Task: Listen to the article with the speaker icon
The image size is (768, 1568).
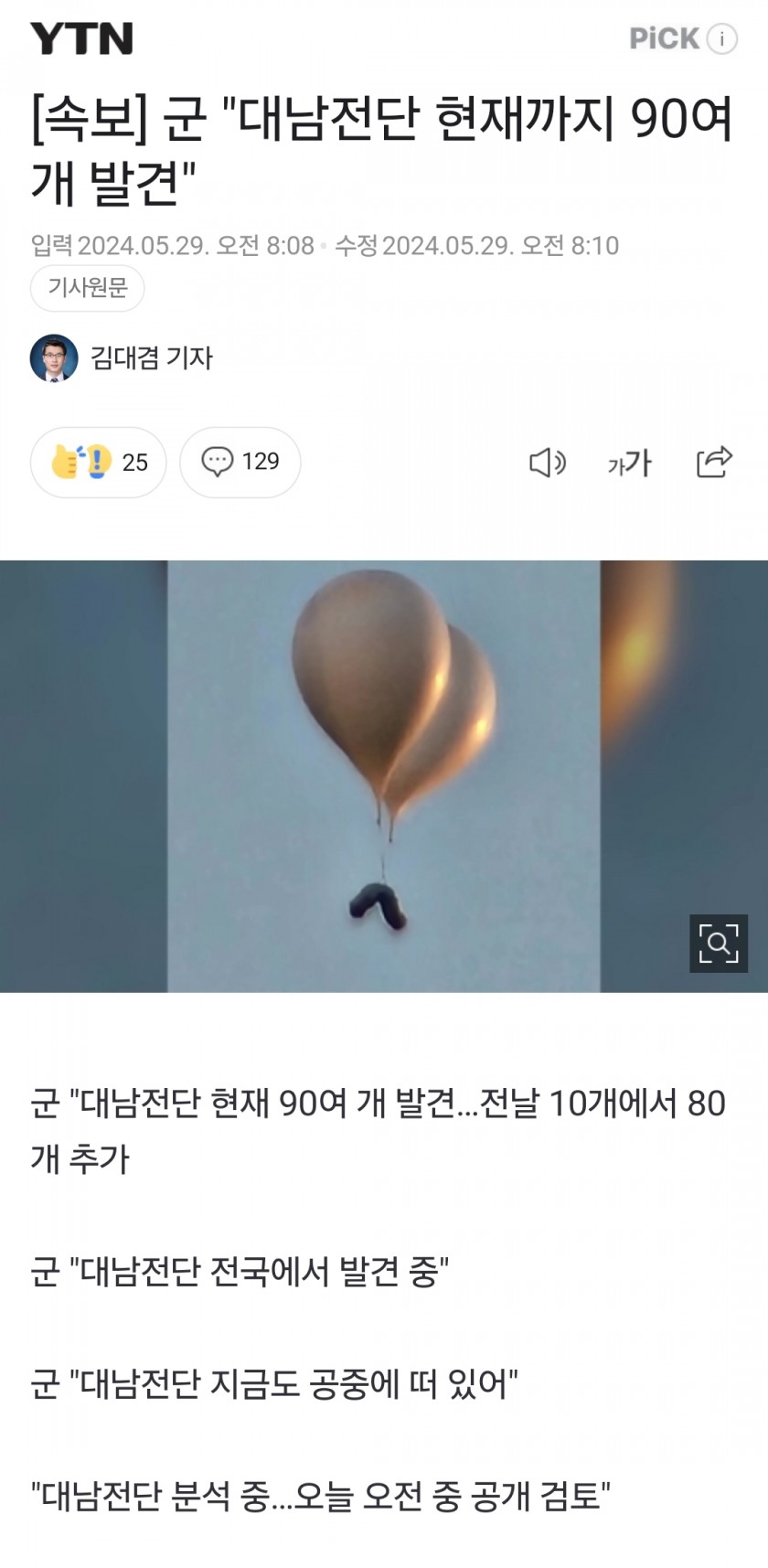Action: tap(548, 463)
